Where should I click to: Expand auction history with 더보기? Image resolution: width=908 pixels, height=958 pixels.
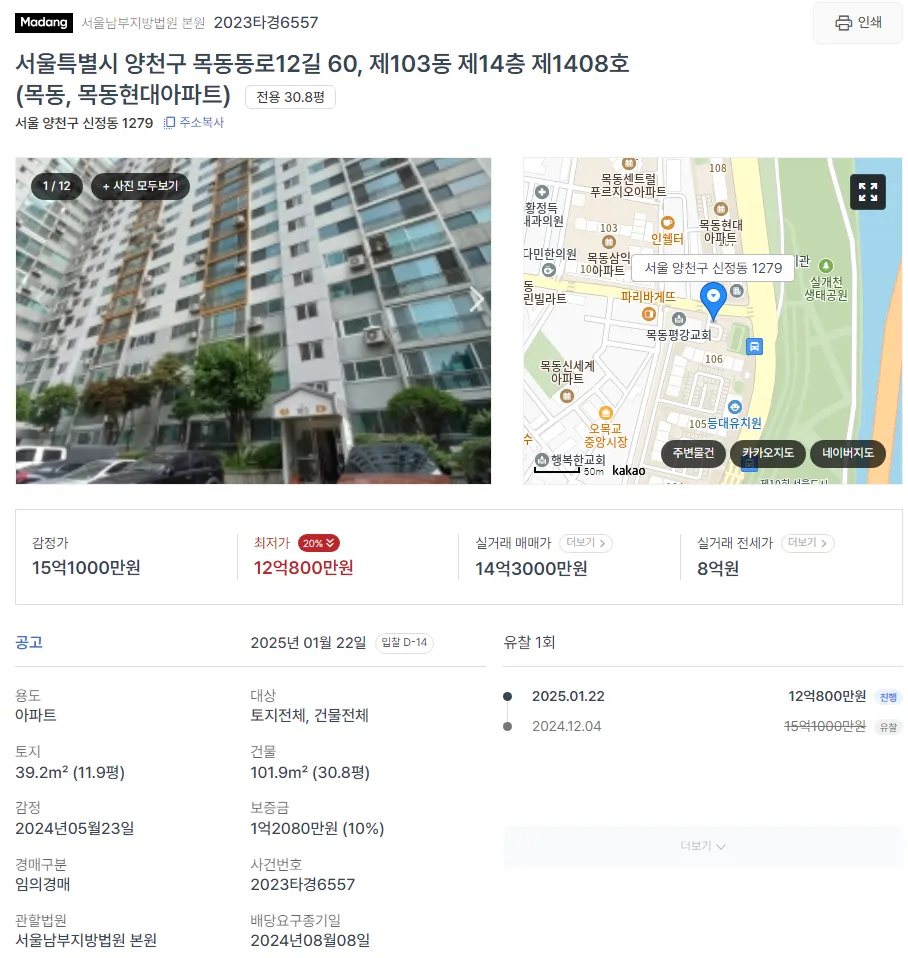tap(702, 846)
